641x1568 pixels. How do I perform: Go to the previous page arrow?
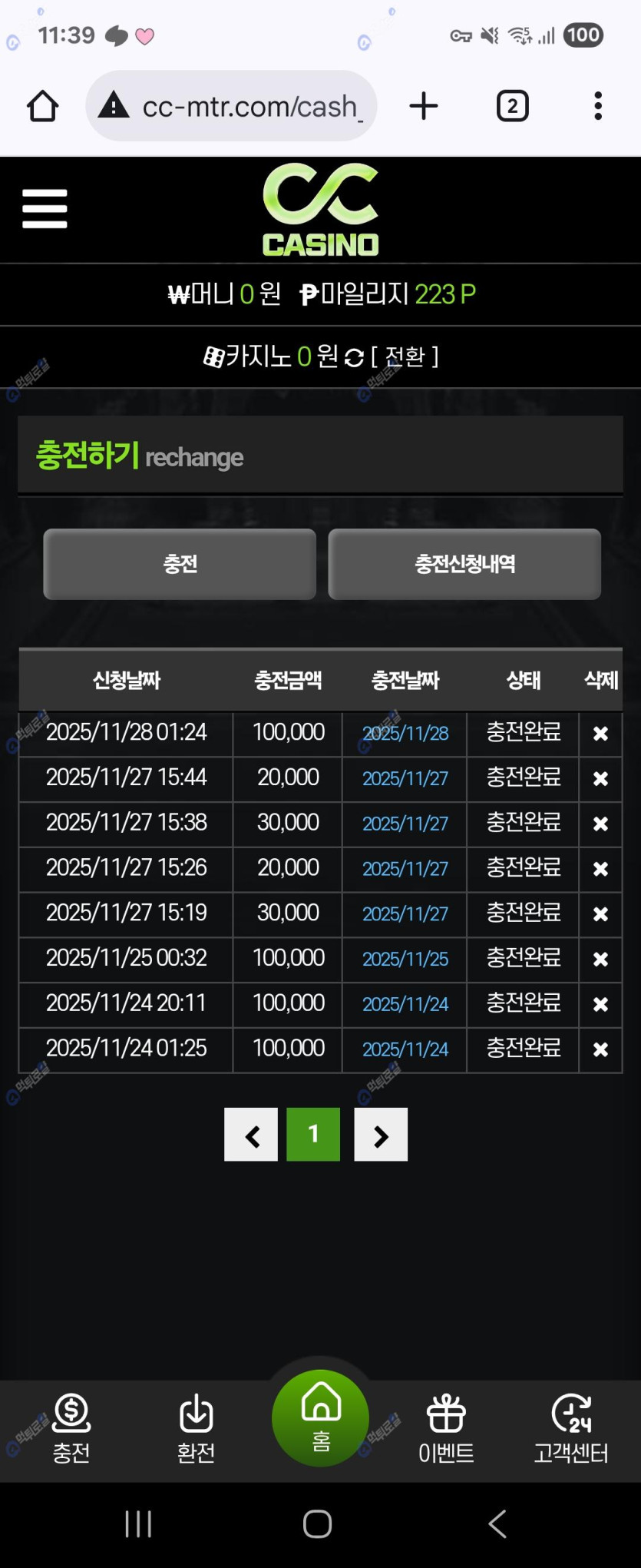coord(251,1135)
